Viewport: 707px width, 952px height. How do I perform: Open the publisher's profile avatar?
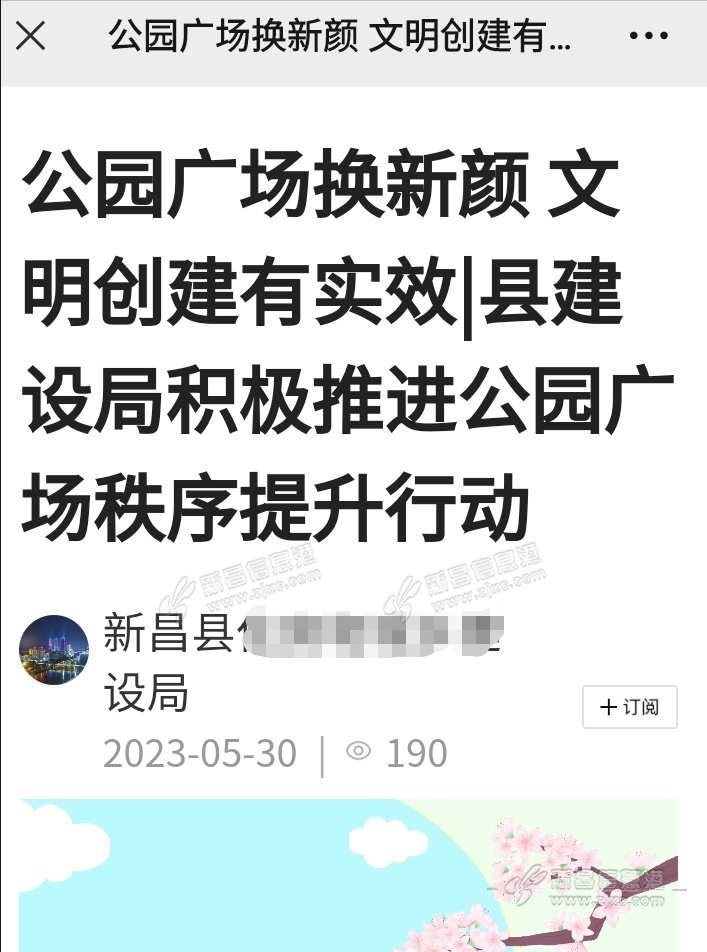[x=54, y=650]
